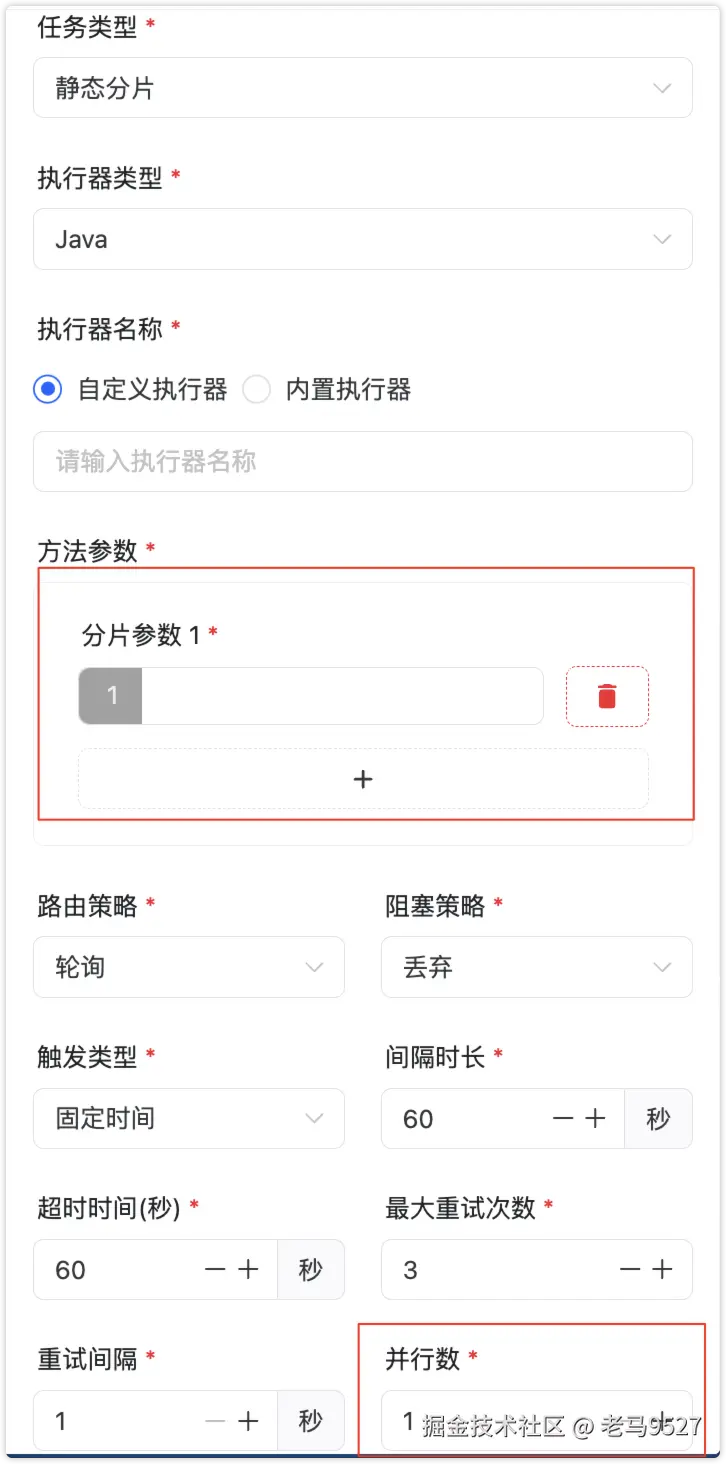Viewport: 726px width, 1464px height.
Task: Click the red trash icon to delete 分片参数 1
Action: coord(607,696)
